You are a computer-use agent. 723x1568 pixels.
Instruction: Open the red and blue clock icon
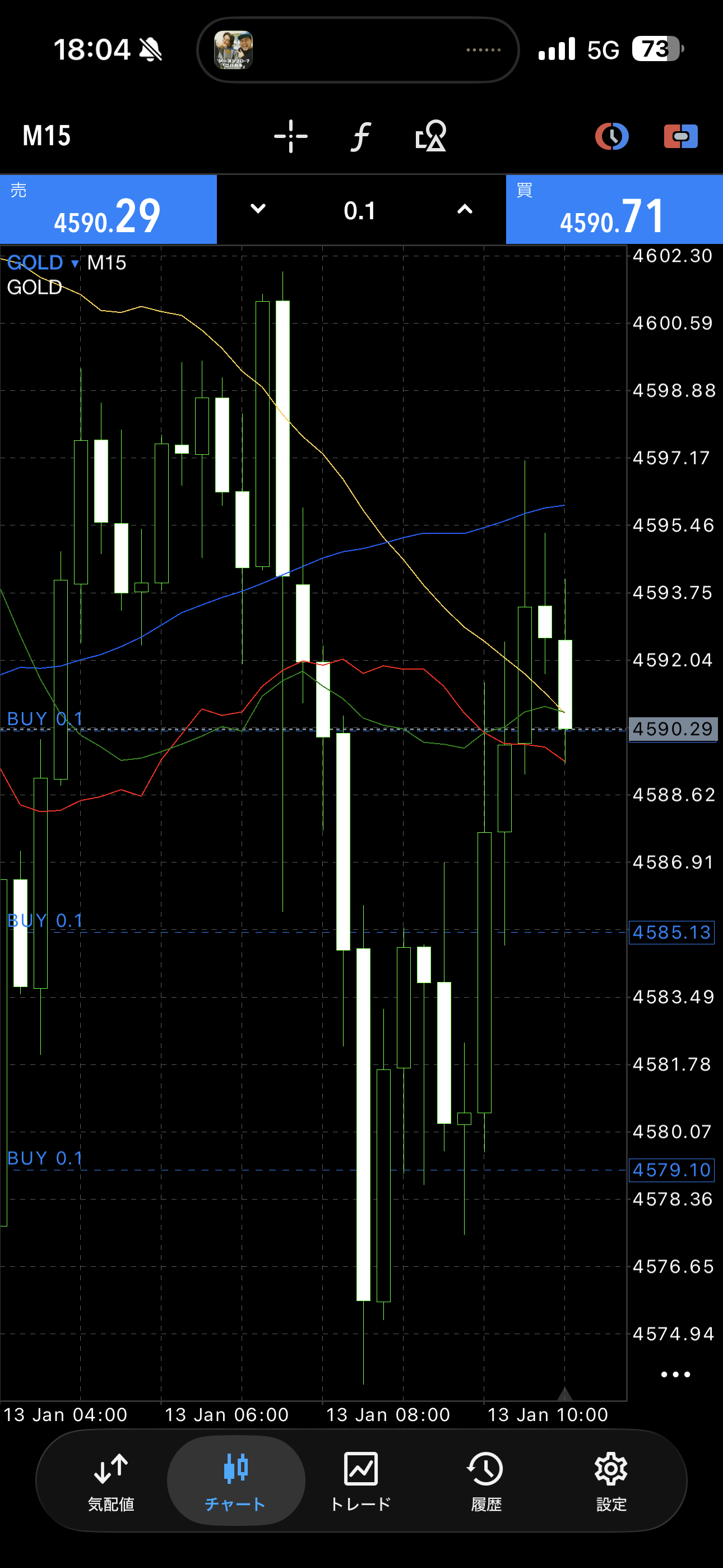(x=611, y=136)
